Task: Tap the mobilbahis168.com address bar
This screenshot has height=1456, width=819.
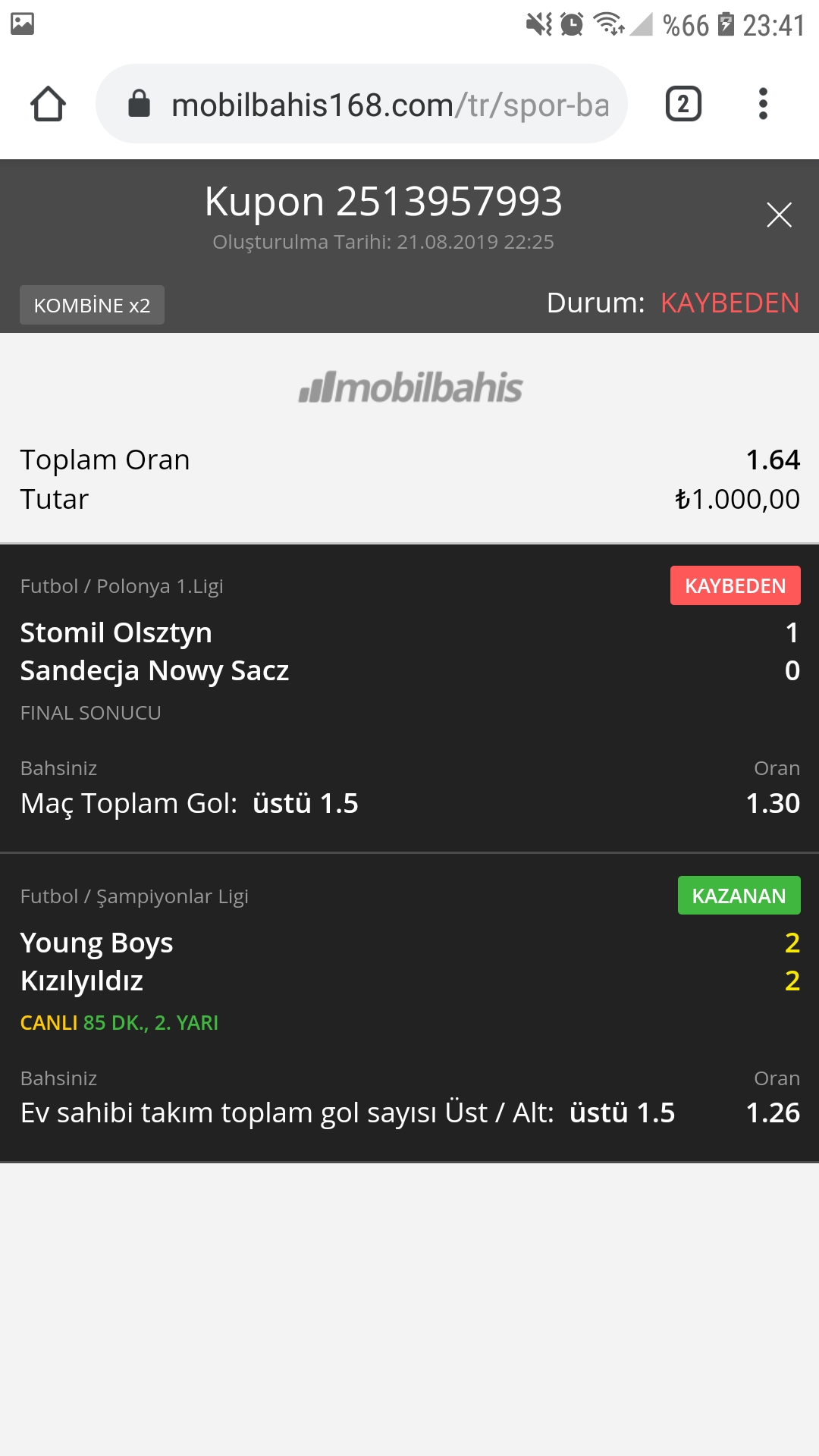Action: coord(362,104)
